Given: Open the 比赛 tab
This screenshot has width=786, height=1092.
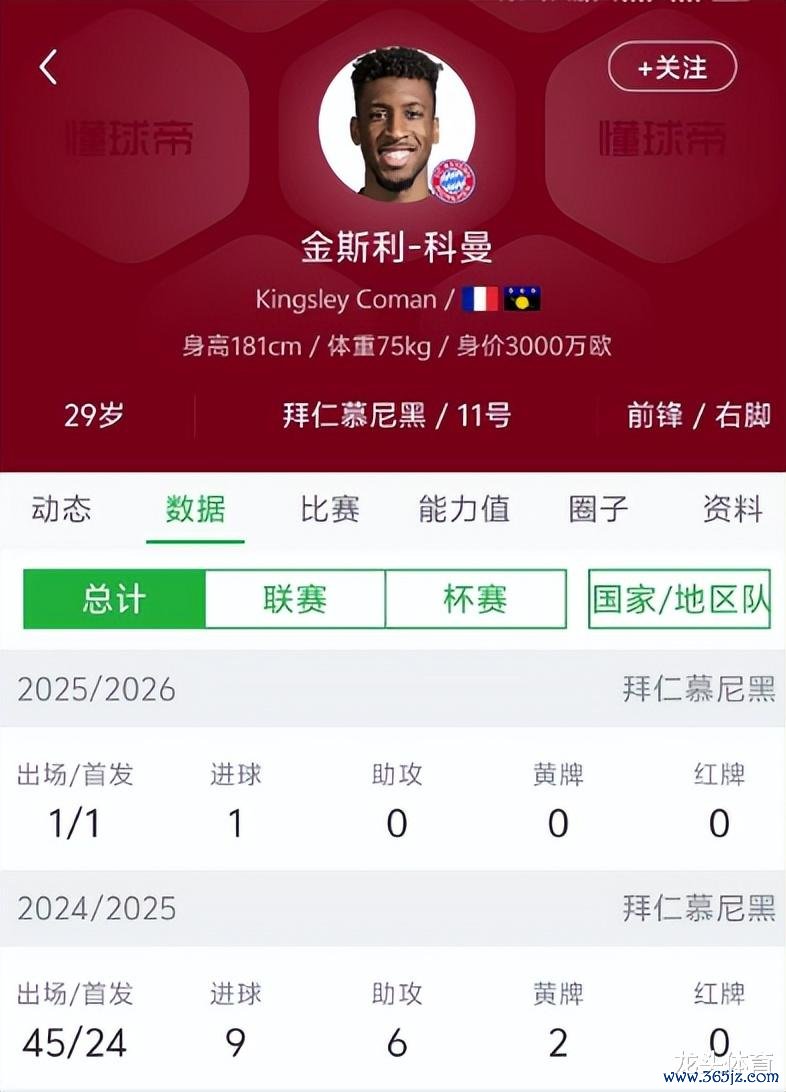Looking at the screenshot, I should (x=329, y=509).
